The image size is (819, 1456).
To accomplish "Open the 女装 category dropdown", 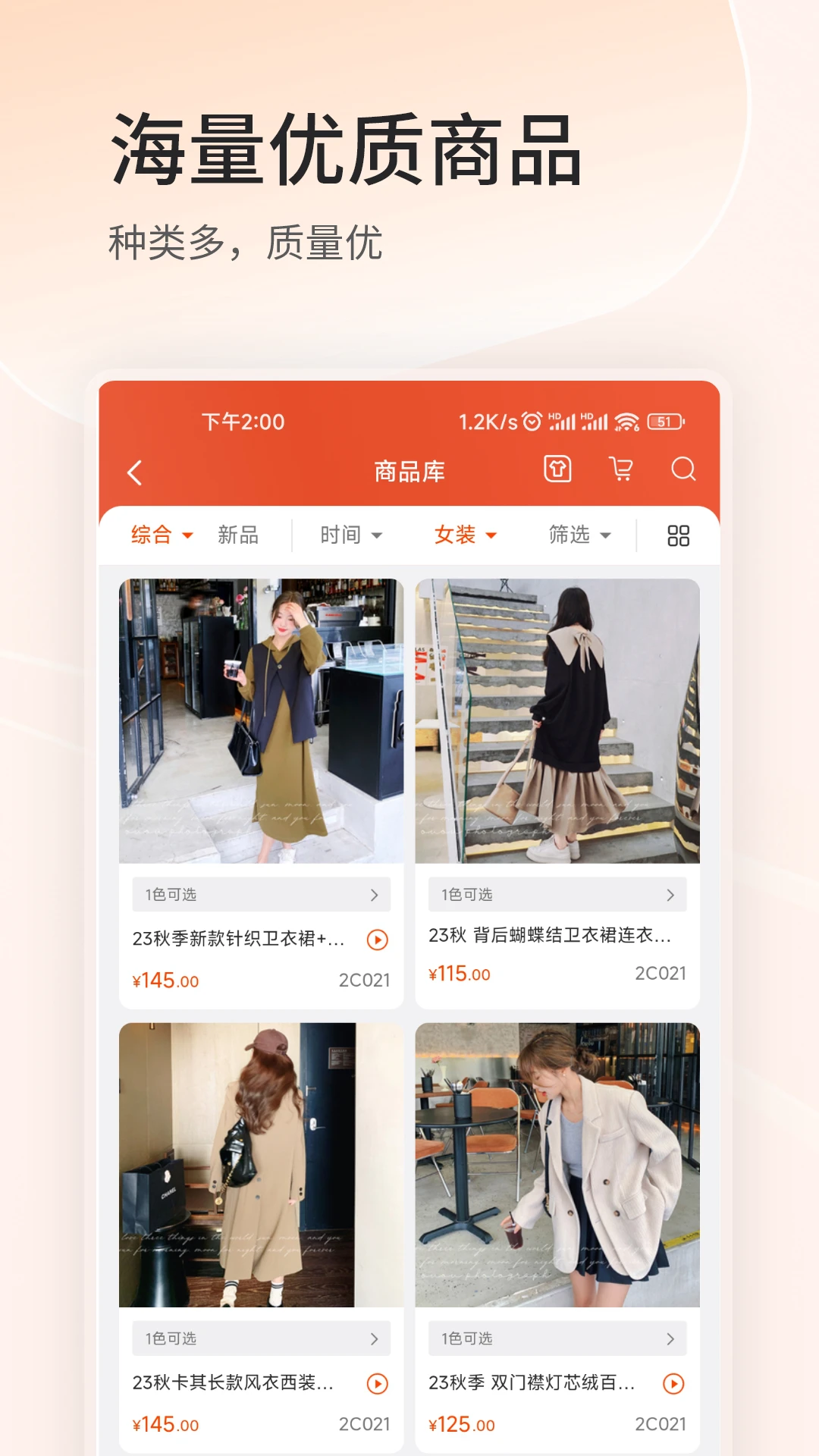I will 464,535.
